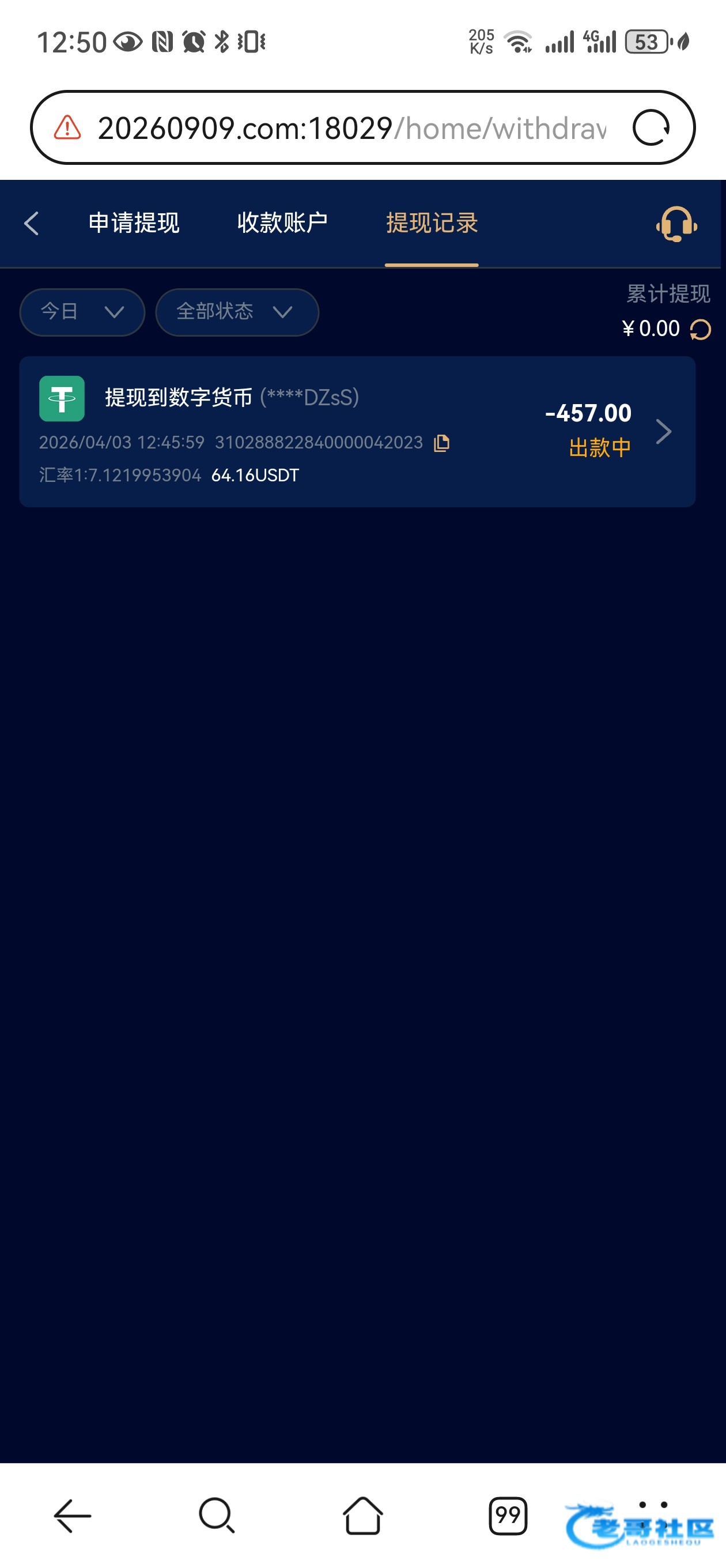Navigate back with browser arrow
Viewport: 726px width, 1568px height.
pos(73,1515)
